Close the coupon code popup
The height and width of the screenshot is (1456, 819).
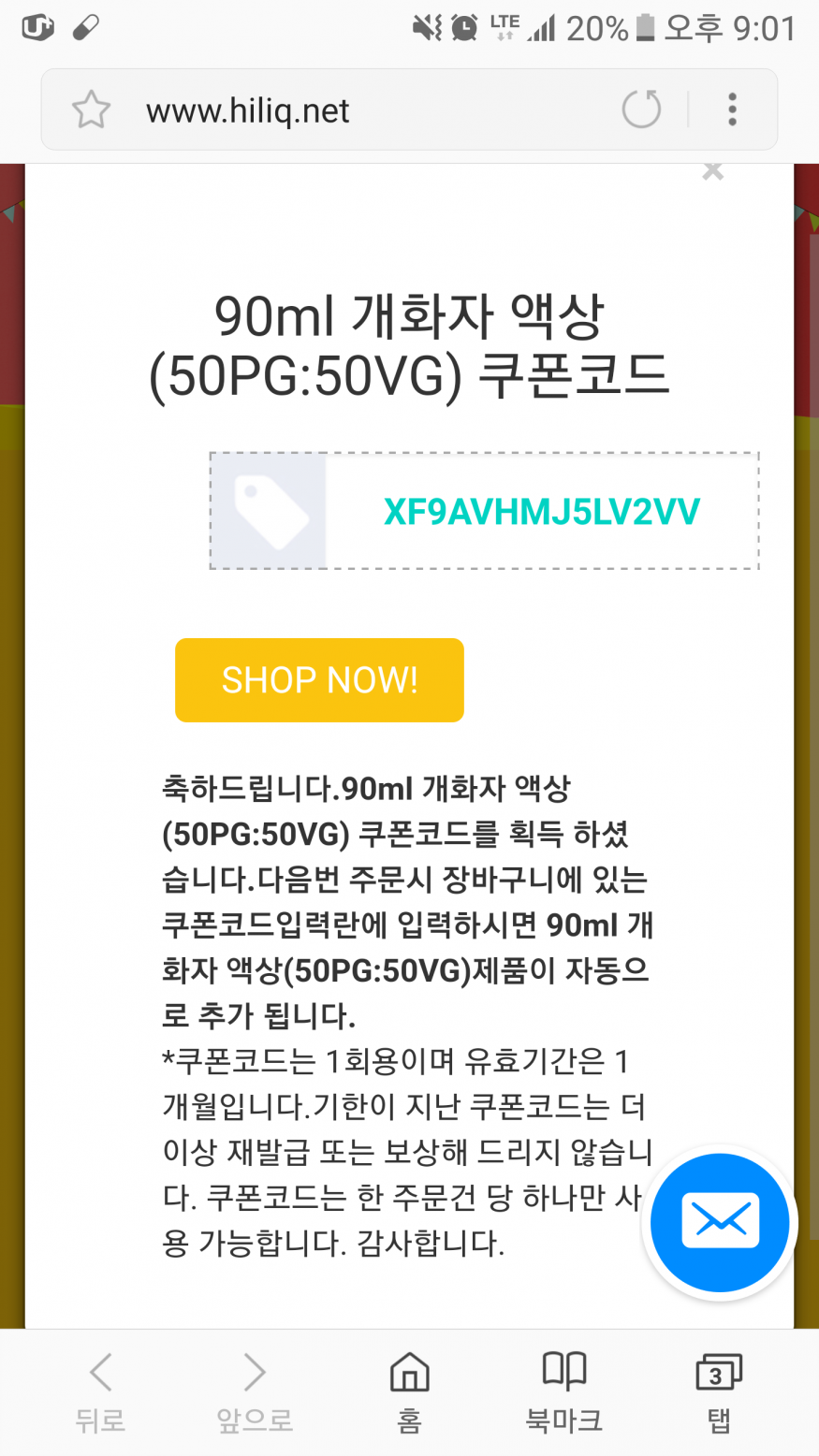pyautogui.click(x=712, y=172)
